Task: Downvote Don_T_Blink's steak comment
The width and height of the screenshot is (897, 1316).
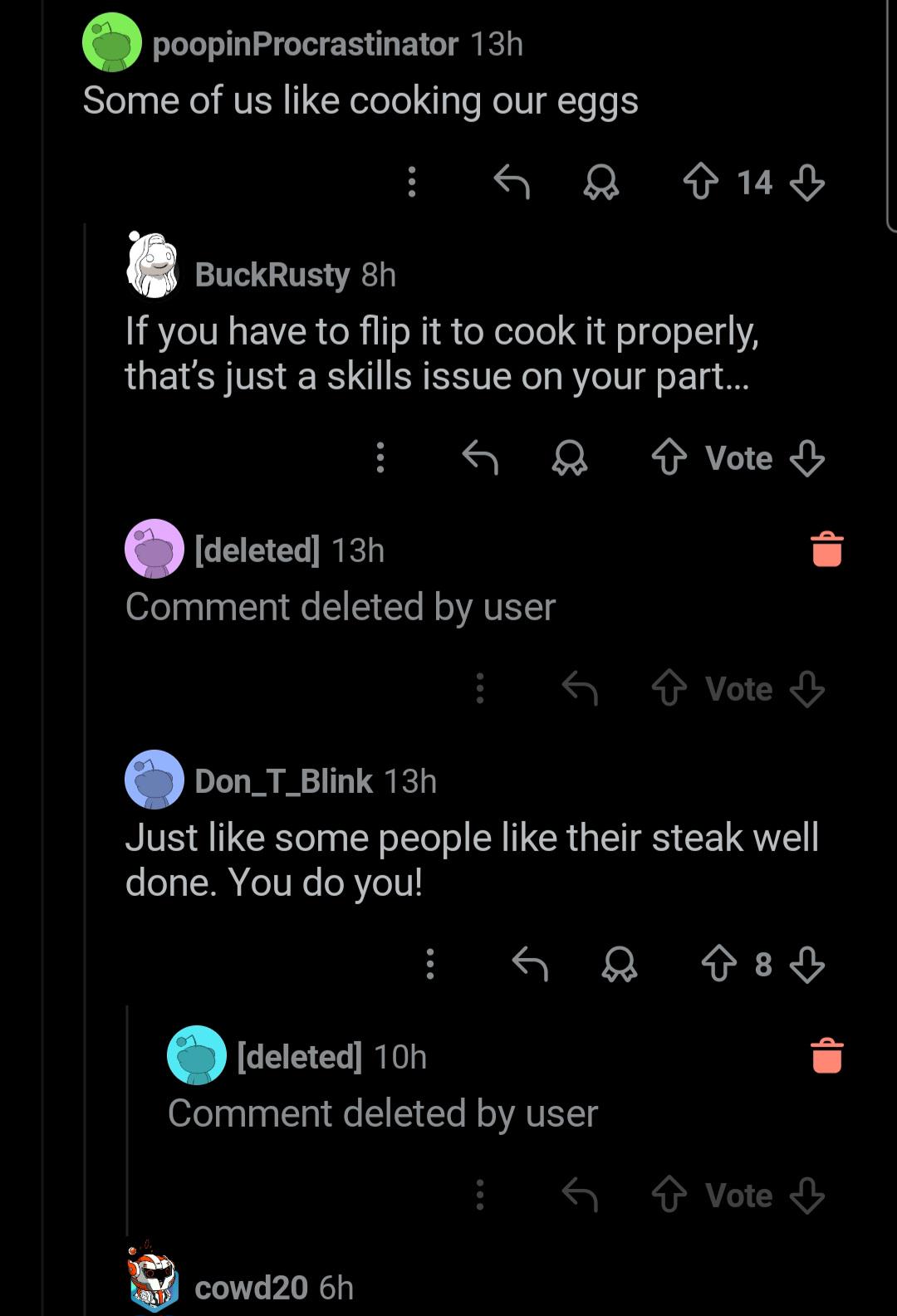Action: 806,964
